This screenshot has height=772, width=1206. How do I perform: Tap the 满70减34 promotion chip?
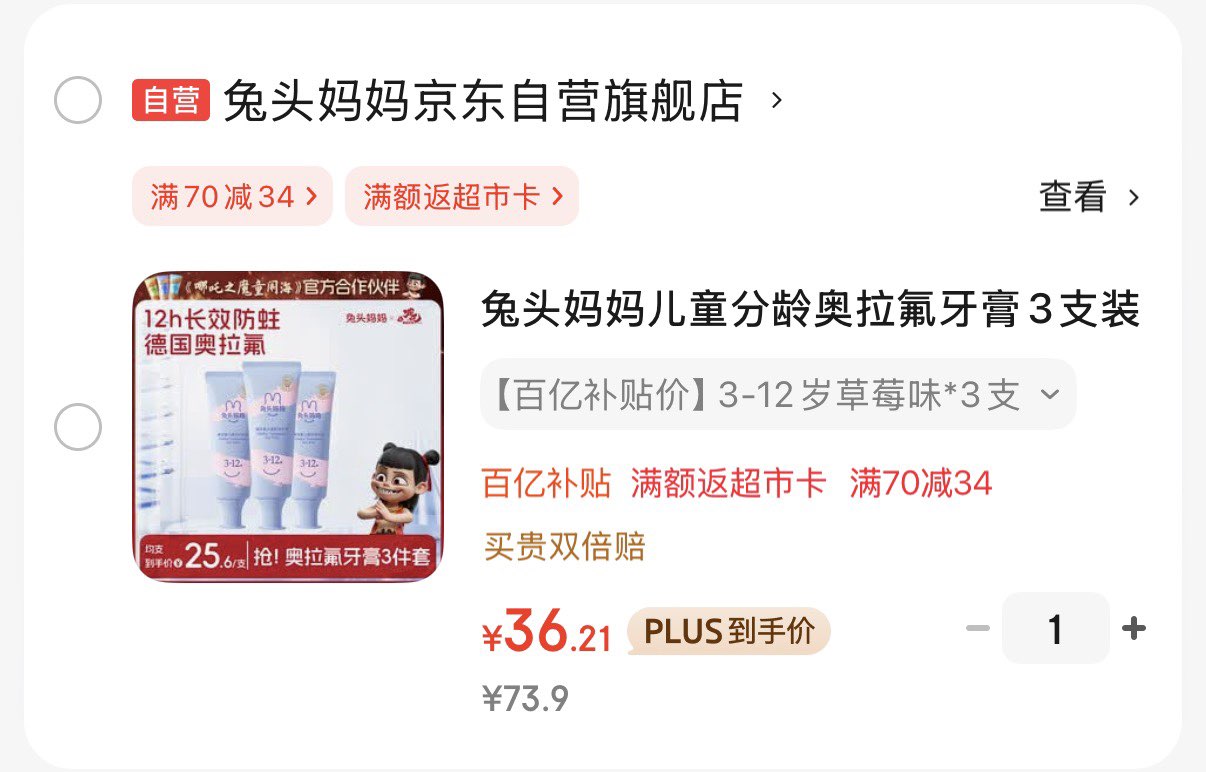point(232,196)
